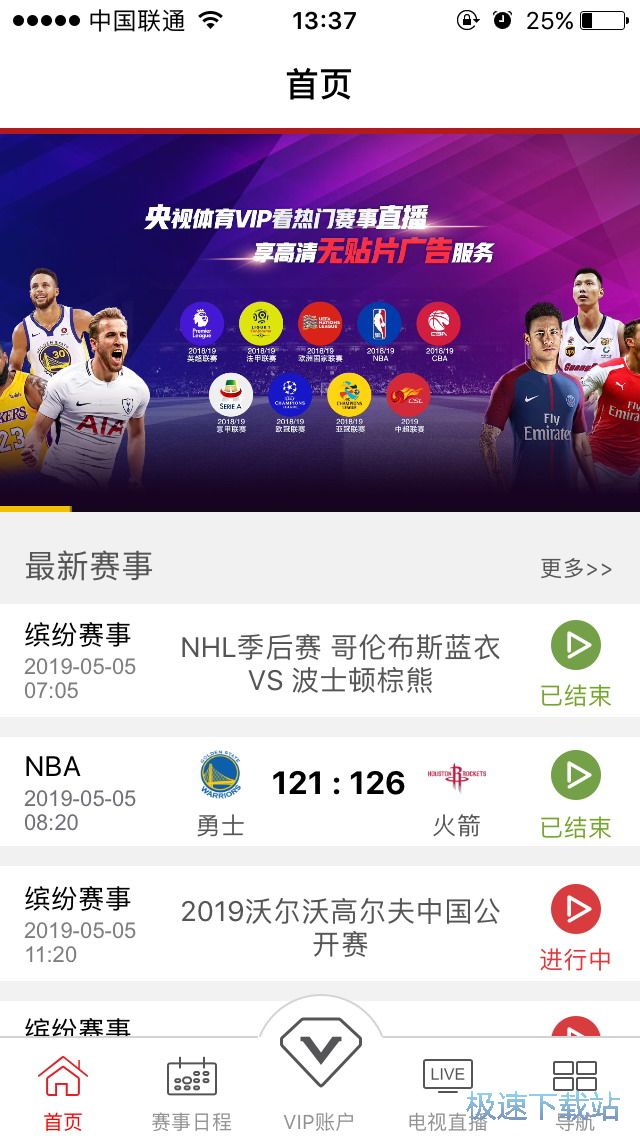The height and width of the screenshot is (1136, 640).
Task: Open the NBA 勇士 121:126 火箭 row
Action: (x=338, y=792)
